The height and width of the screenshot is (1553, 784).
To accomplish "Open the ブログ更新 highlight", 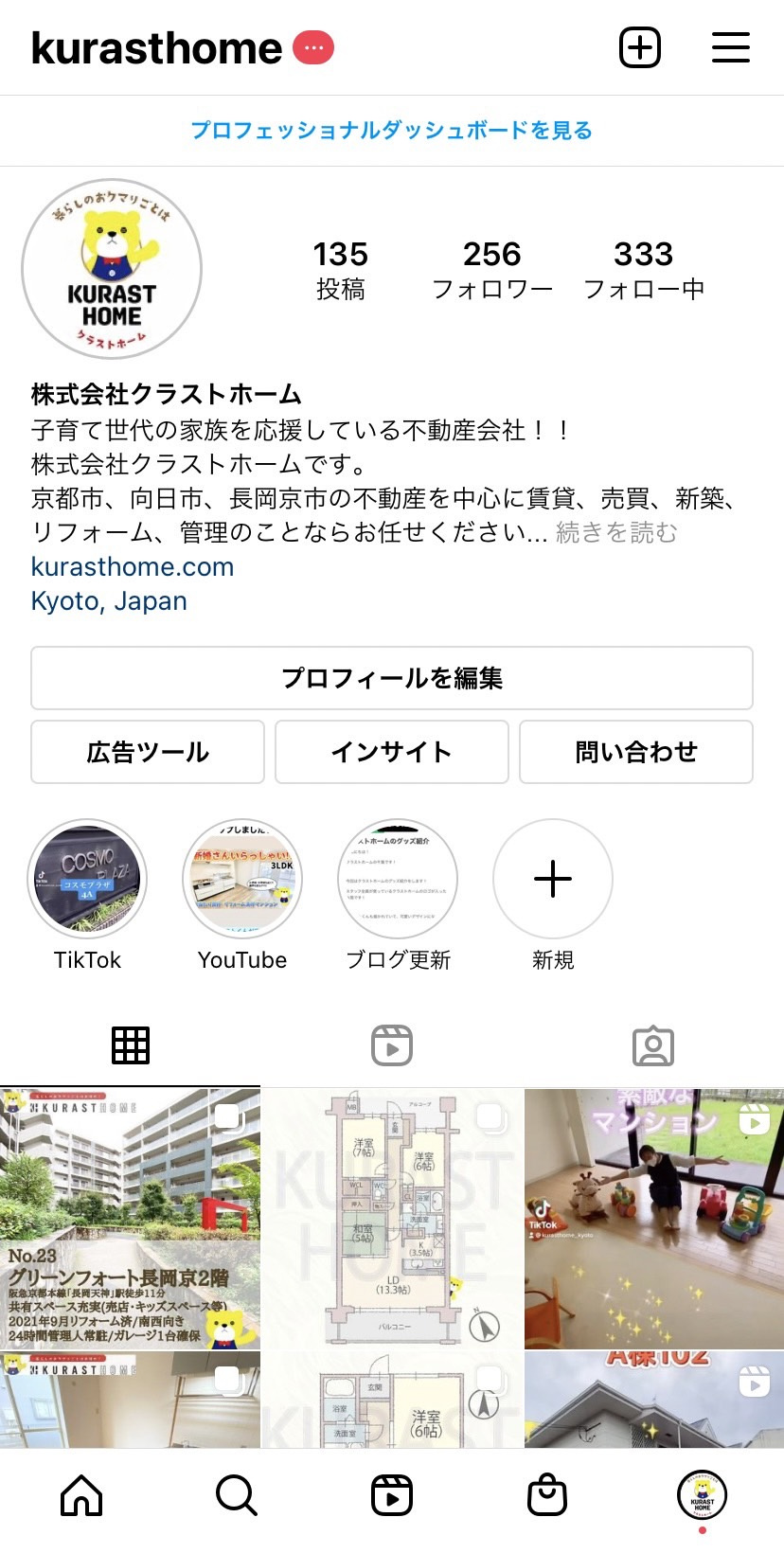I will tap(398, 880).
